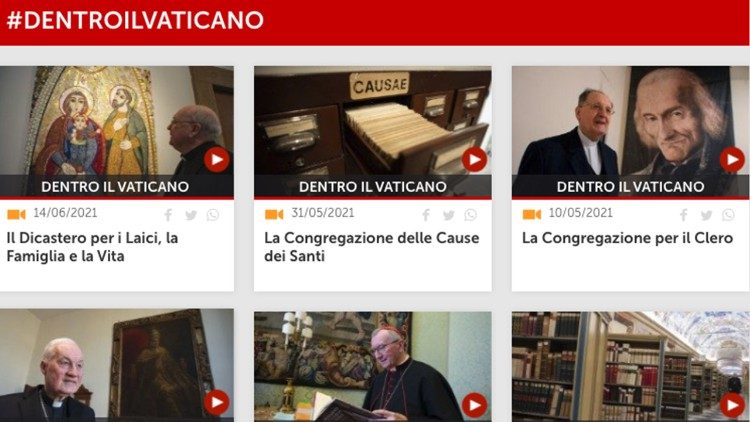The image size is (750, 422).
Task: Open La Congregazione per il Clero article
Action: (x=627, y=239)
